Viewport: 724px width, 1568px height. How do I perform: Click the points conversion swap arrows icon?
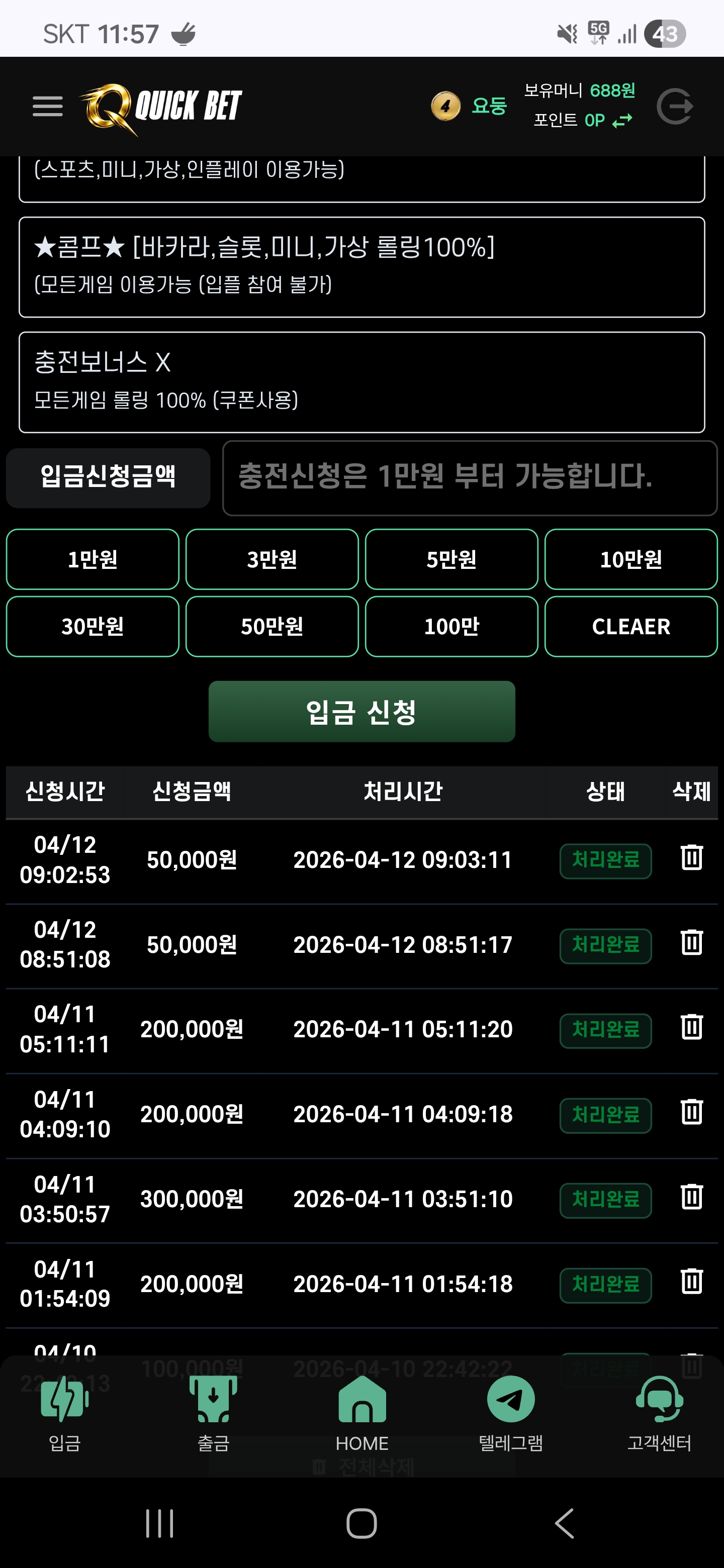[x=622, y=121]
